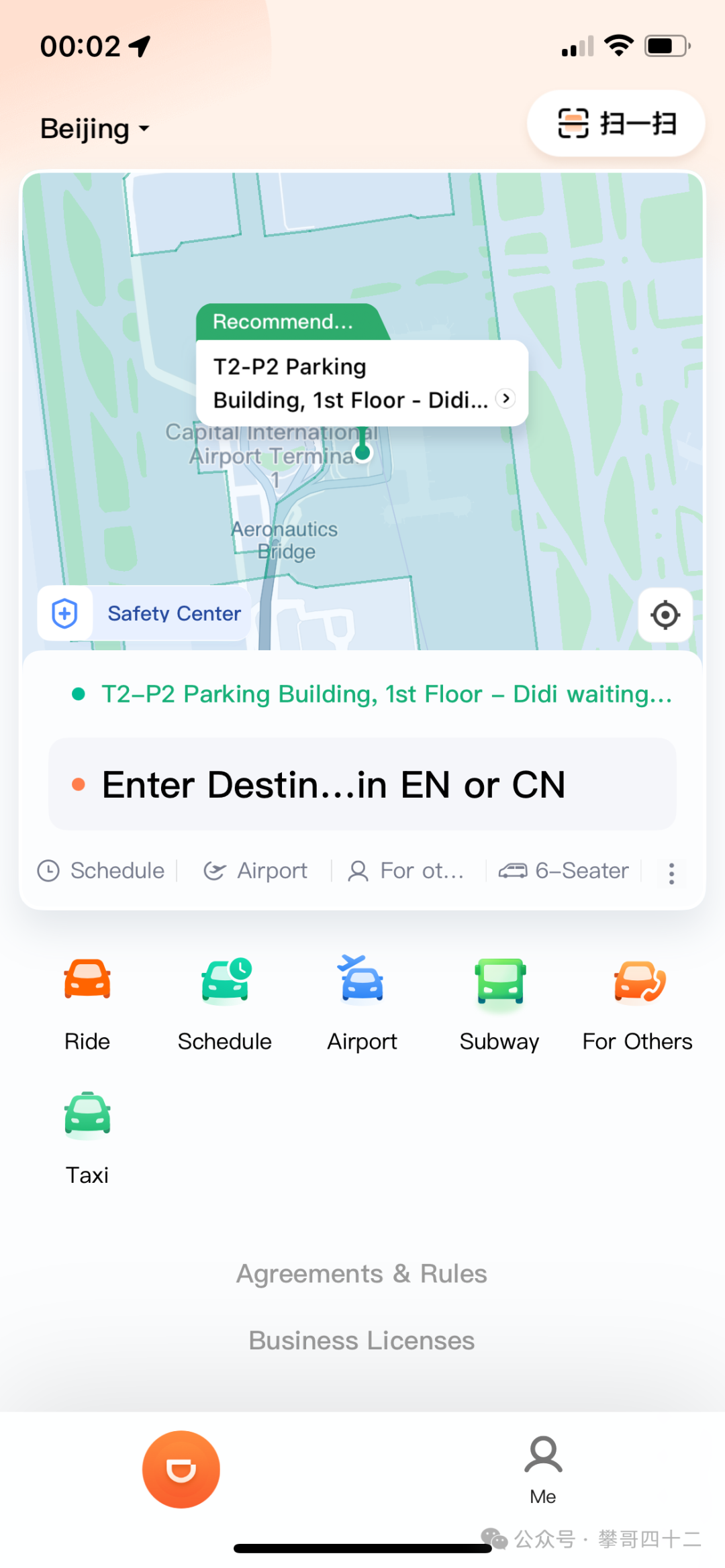Open the recommended T2-P2 Parking pickup bubble
725x1568 pixels.
click(362, 383)
